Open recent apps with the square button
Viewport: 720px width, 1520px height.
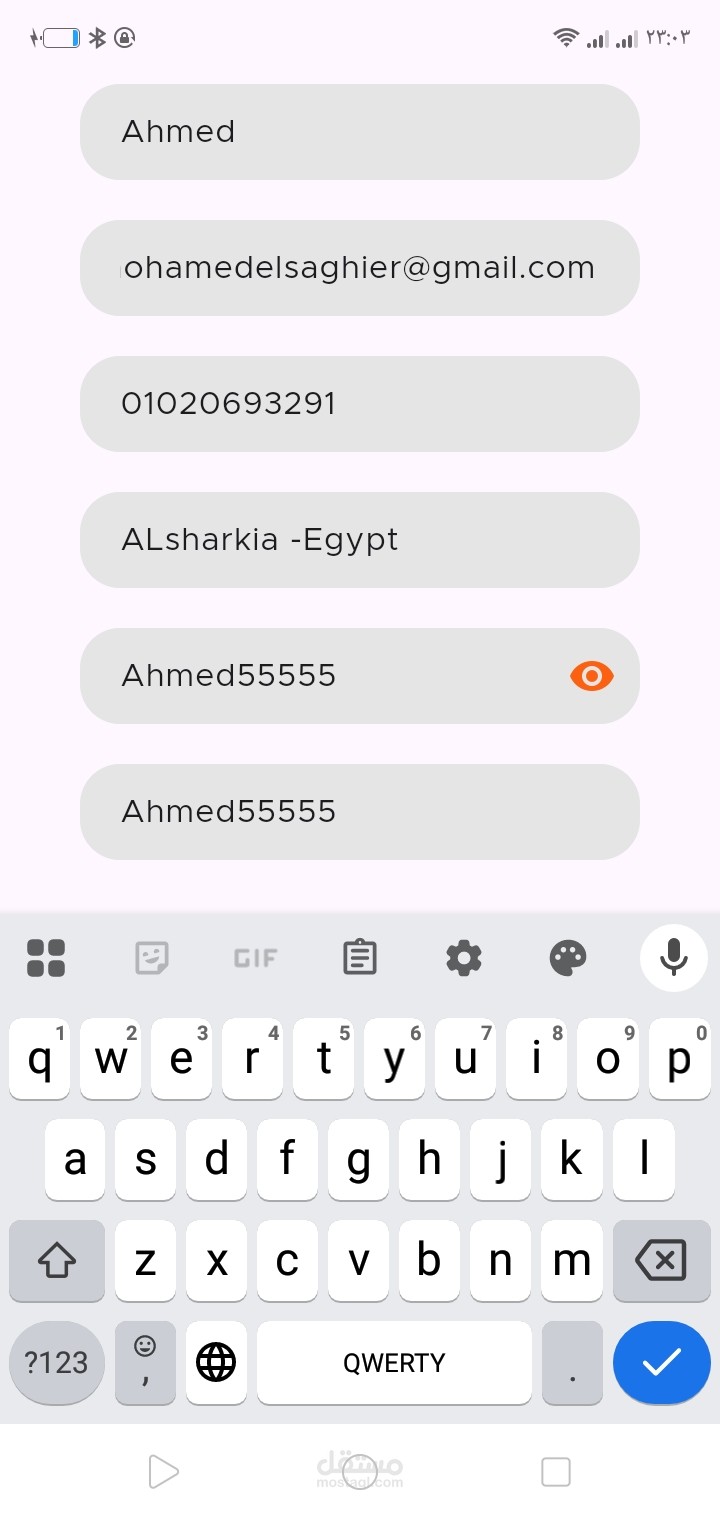tap(555, 1471)
